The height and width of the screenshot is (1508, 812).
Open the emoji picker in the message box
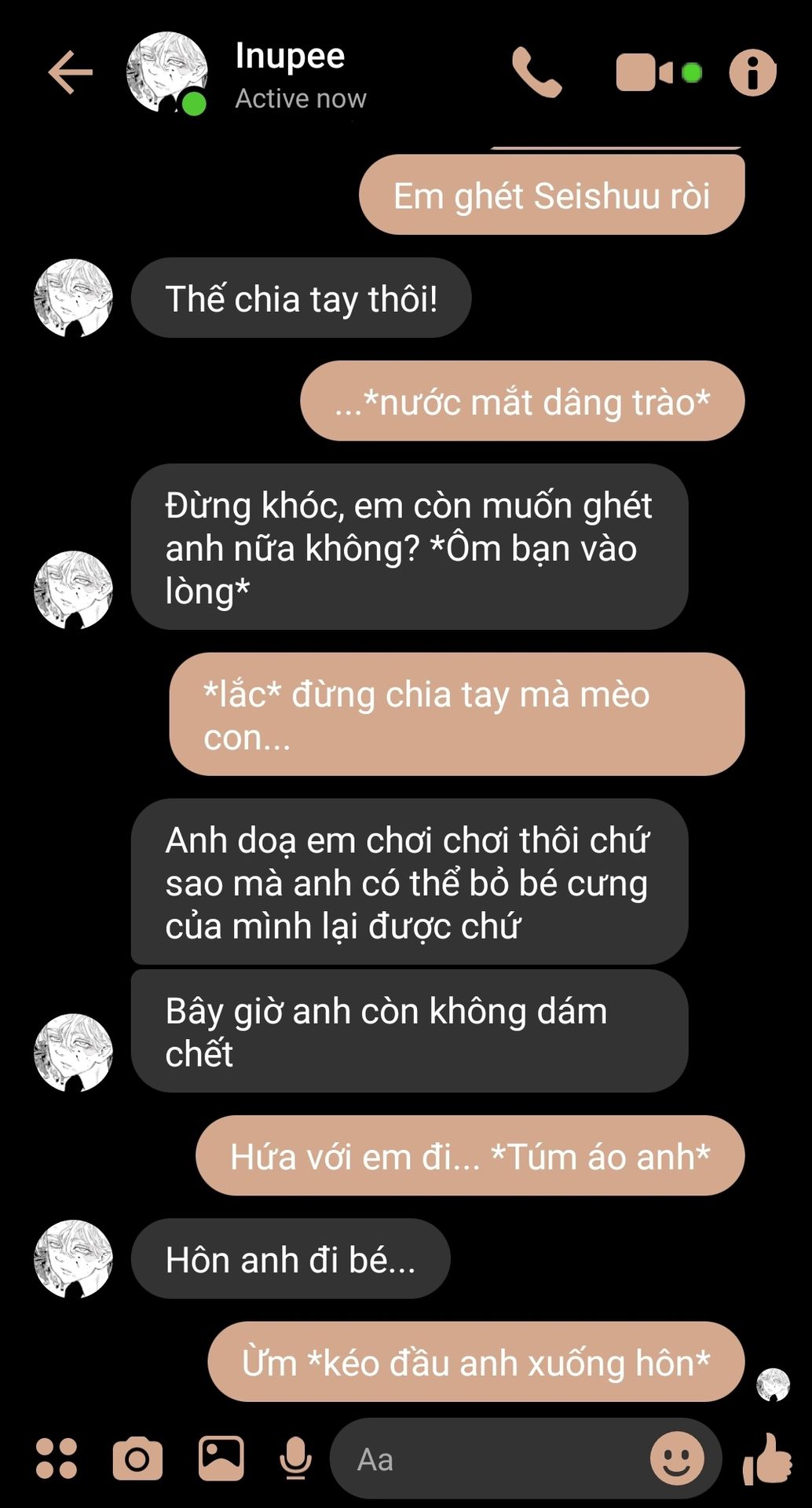677,1459
